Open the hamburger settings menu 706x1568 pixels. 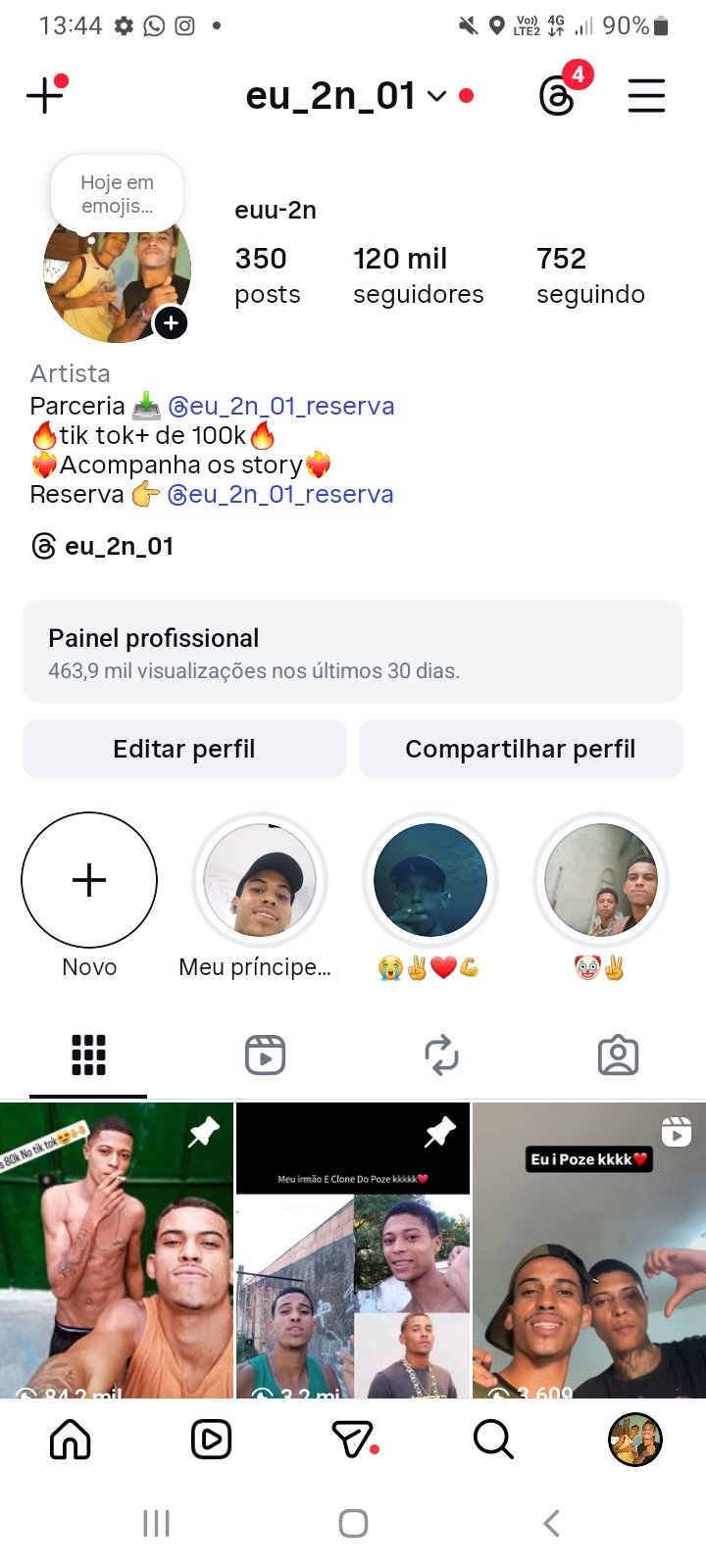click(x=646, y=96)
